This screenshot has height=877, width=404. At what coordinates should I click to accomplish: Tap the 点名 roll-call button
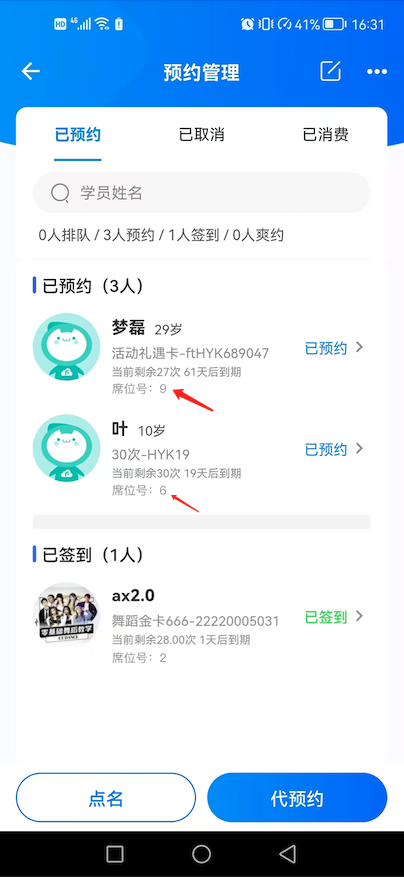pyautogui.click(x=106, y=798)
